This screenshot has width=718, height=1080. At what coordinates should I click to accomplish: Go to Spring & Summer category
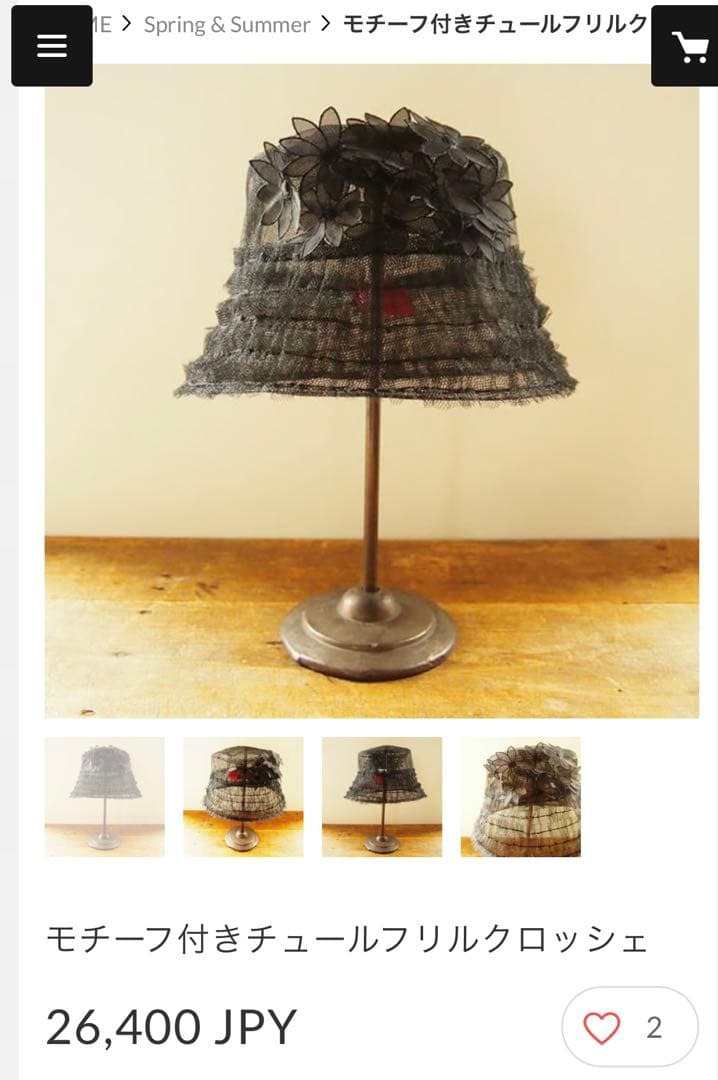(227, 25)
